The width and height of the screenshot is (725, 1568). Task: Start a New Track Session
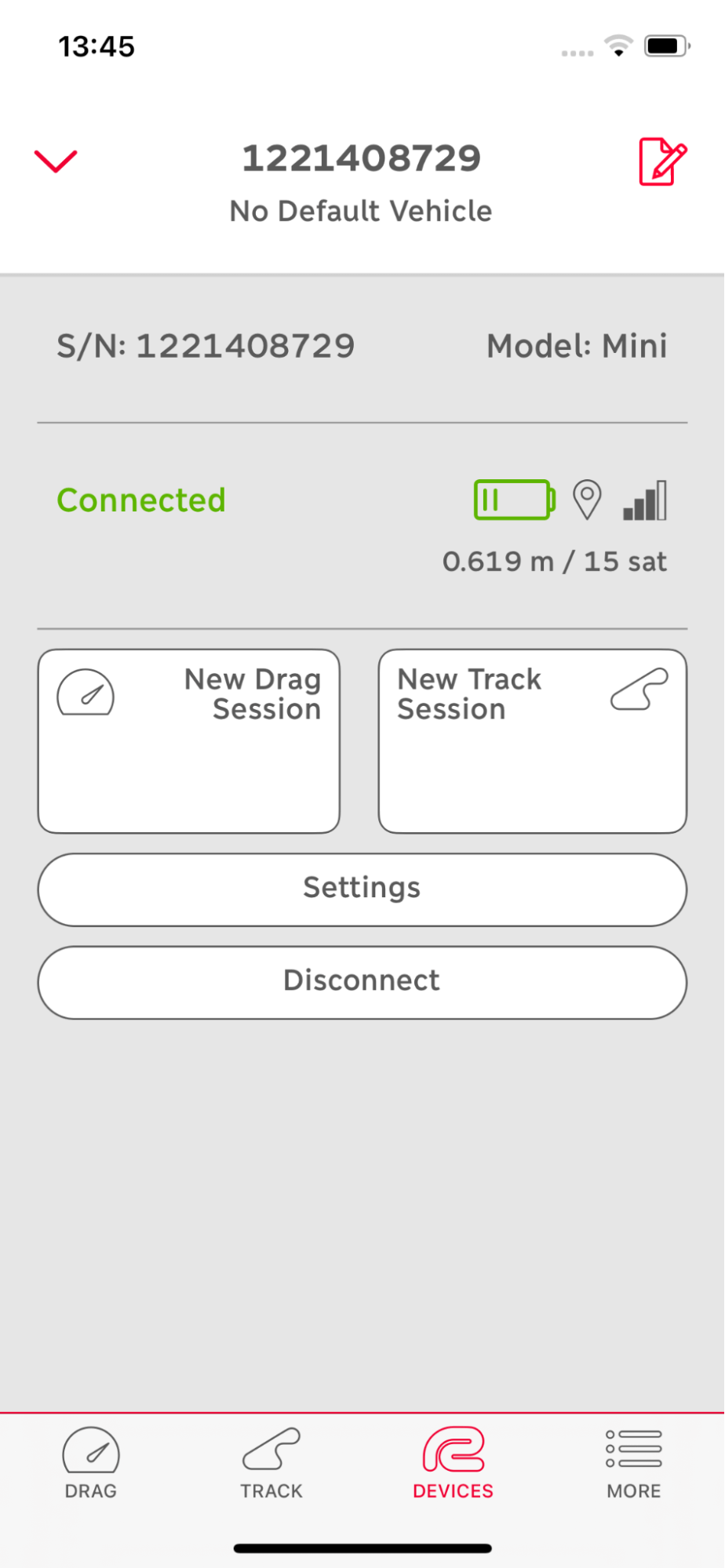coord(533,741)
